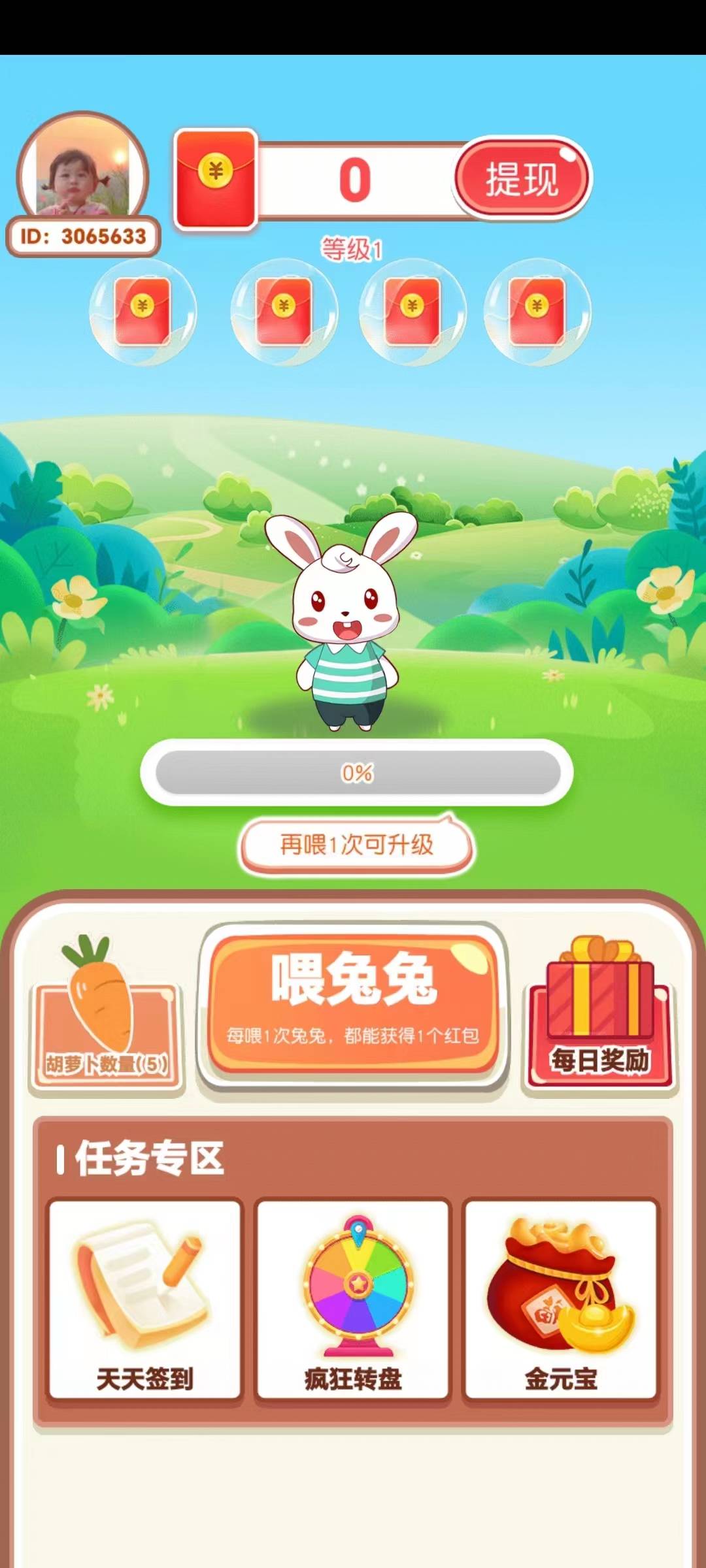Open the 金元宝 gold ingot task
The height and width of the screenshot is (1568, 706).
point(561,1299)
